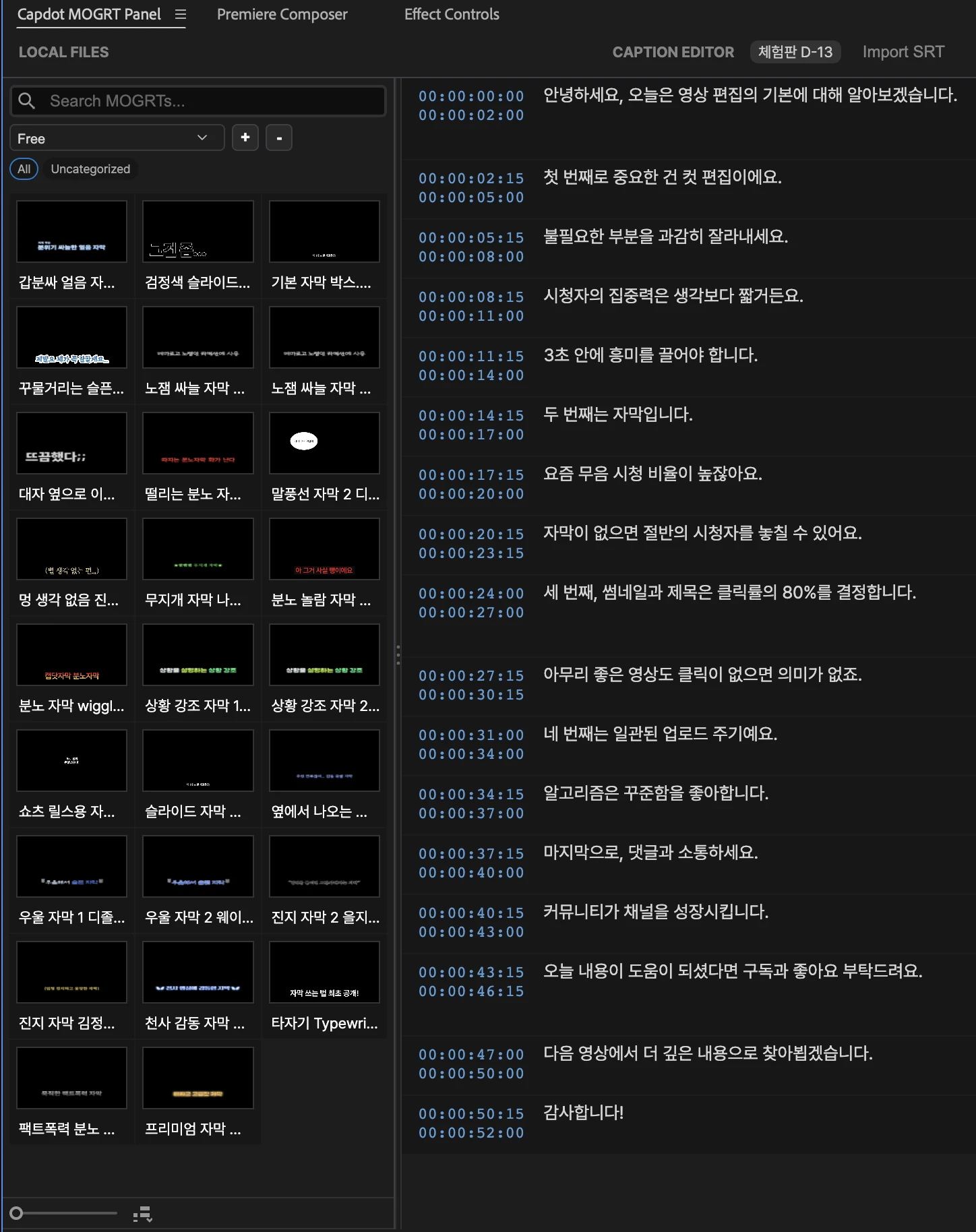
Task: Tap the 체험판 D-13 trial badge
Action: pos(795,52)
